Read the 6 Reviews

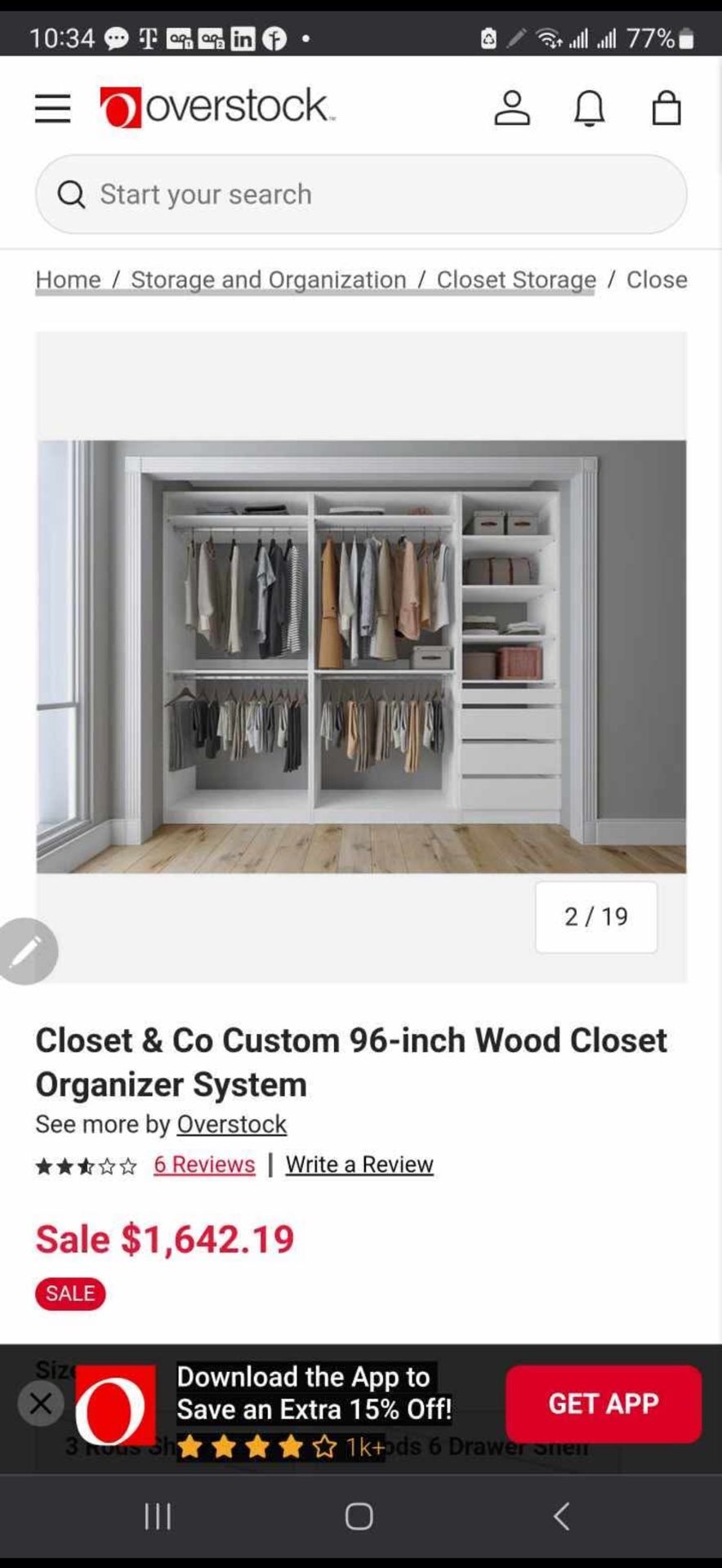click(204, 1165)
